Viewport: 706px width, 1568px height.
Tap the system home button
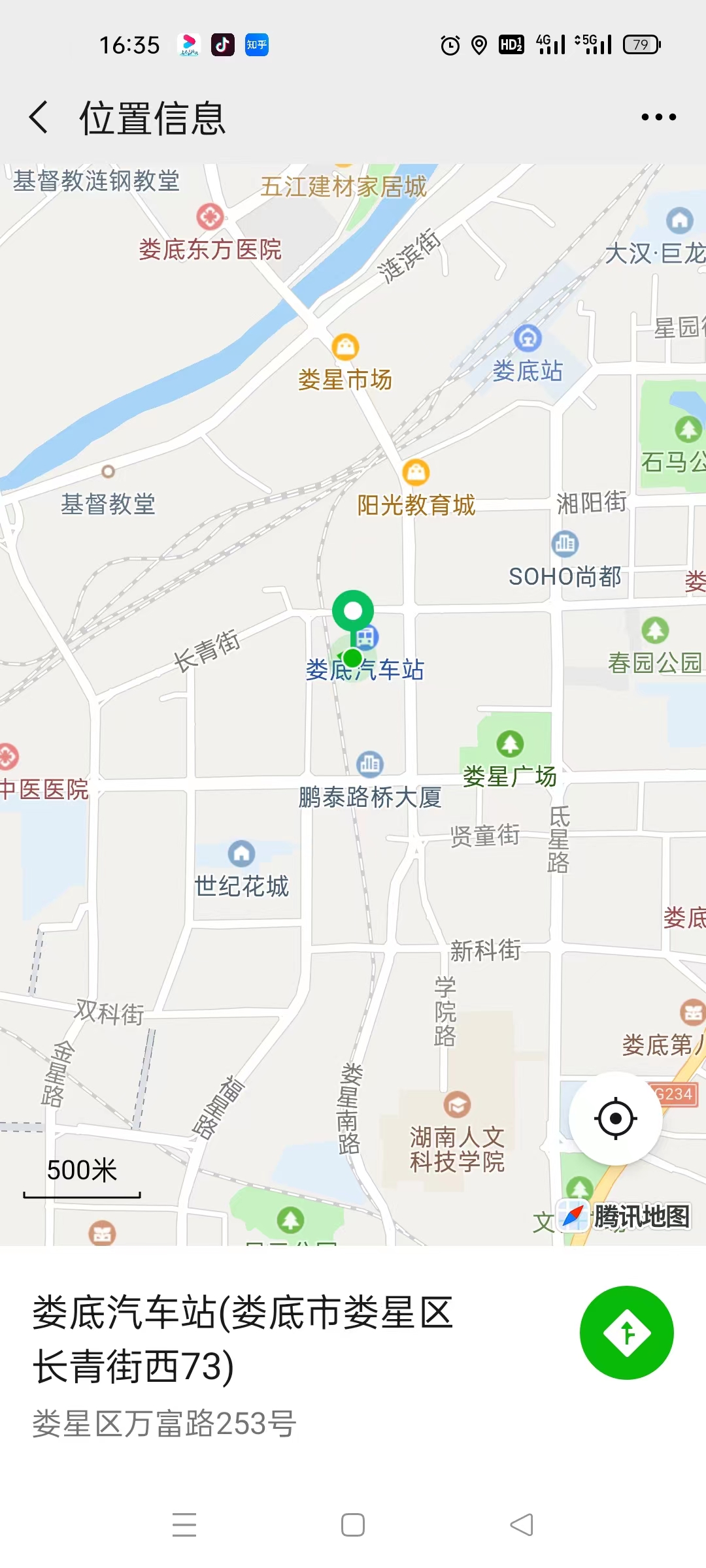coord(353,1525)
